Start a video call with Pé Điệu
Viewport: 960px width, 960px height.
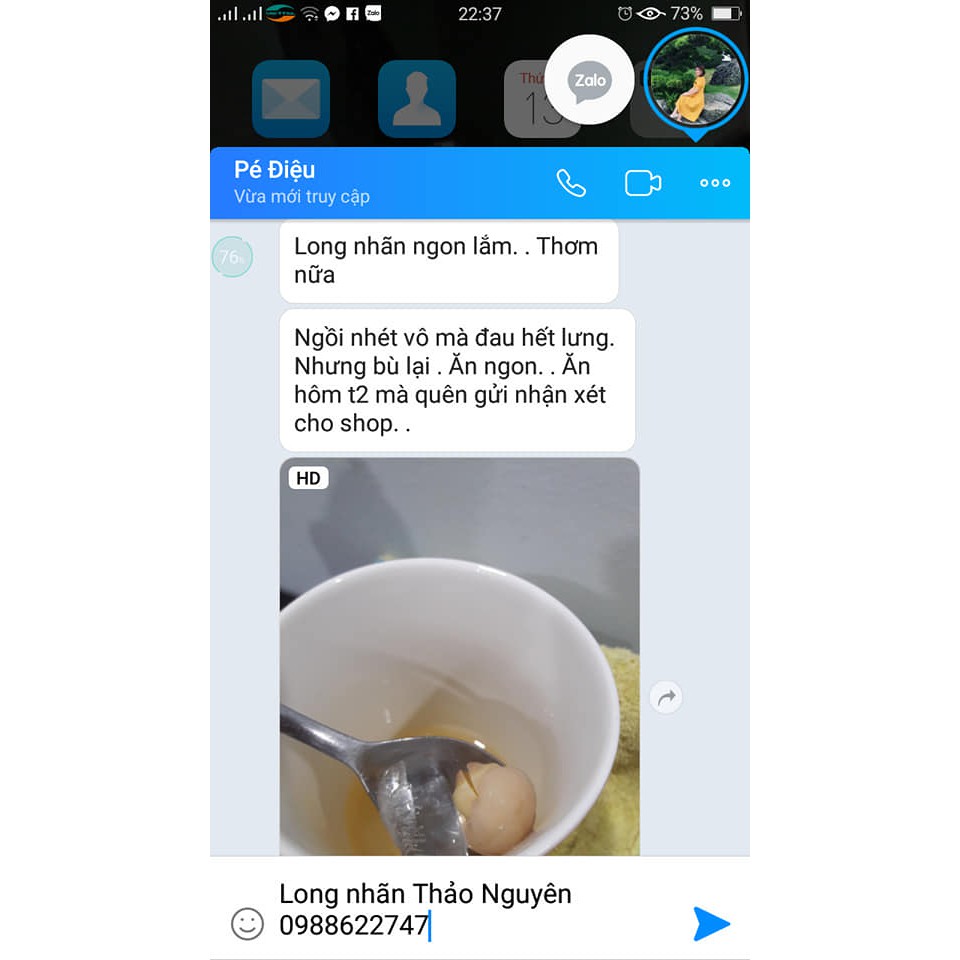pyautogui.click(x=643, y=183)
